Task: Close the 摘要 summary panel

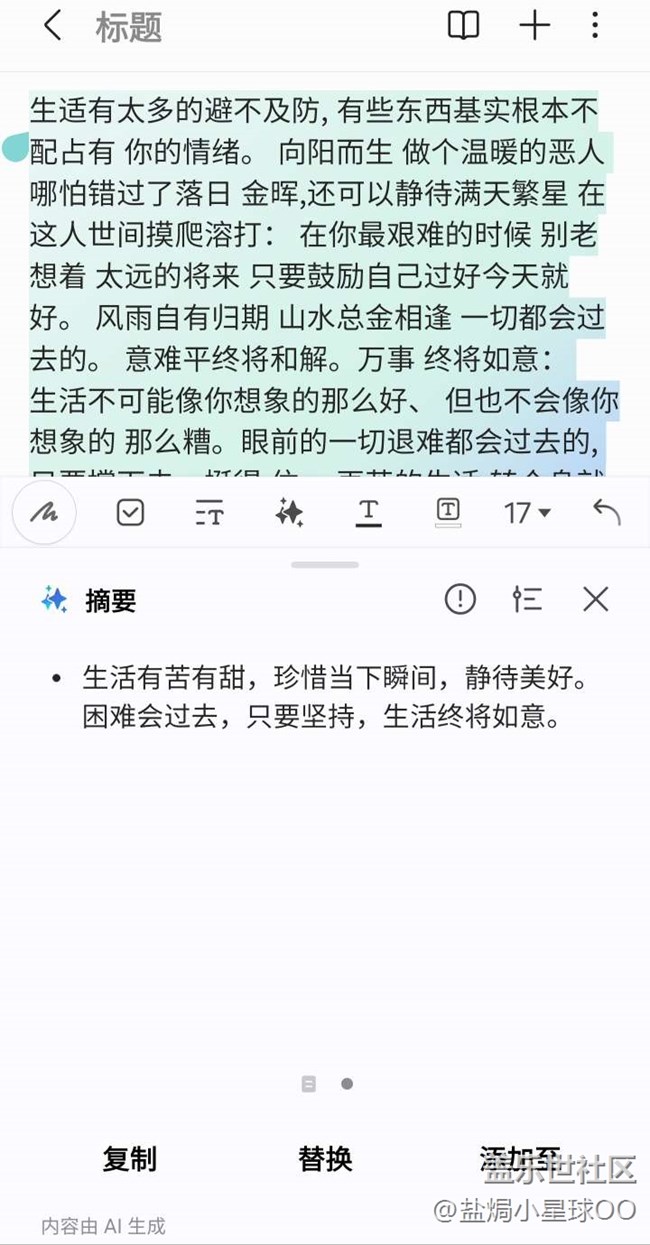Action: [596, 599]
